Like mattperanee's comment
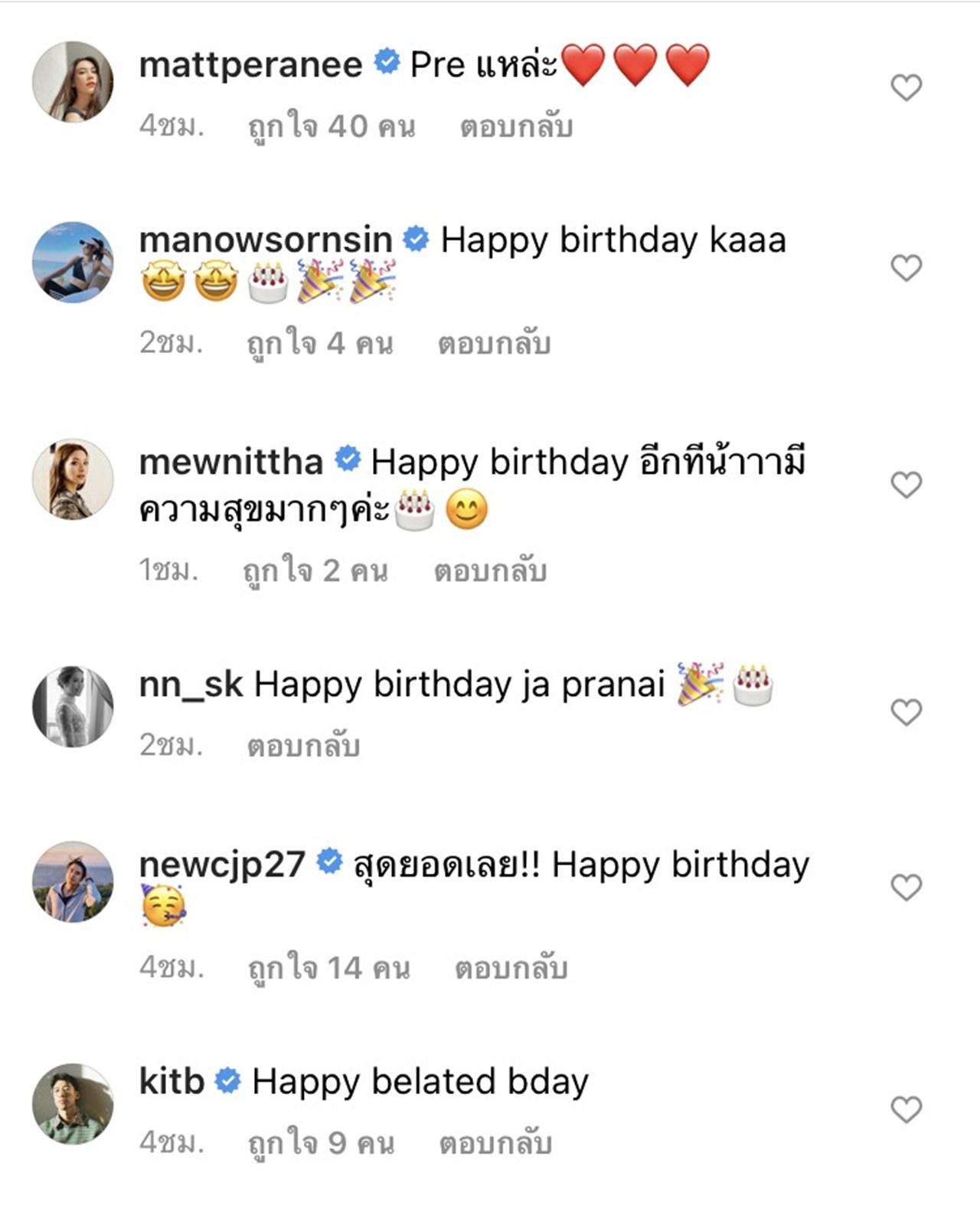The image size is (980, 1209). pos(906,88)
